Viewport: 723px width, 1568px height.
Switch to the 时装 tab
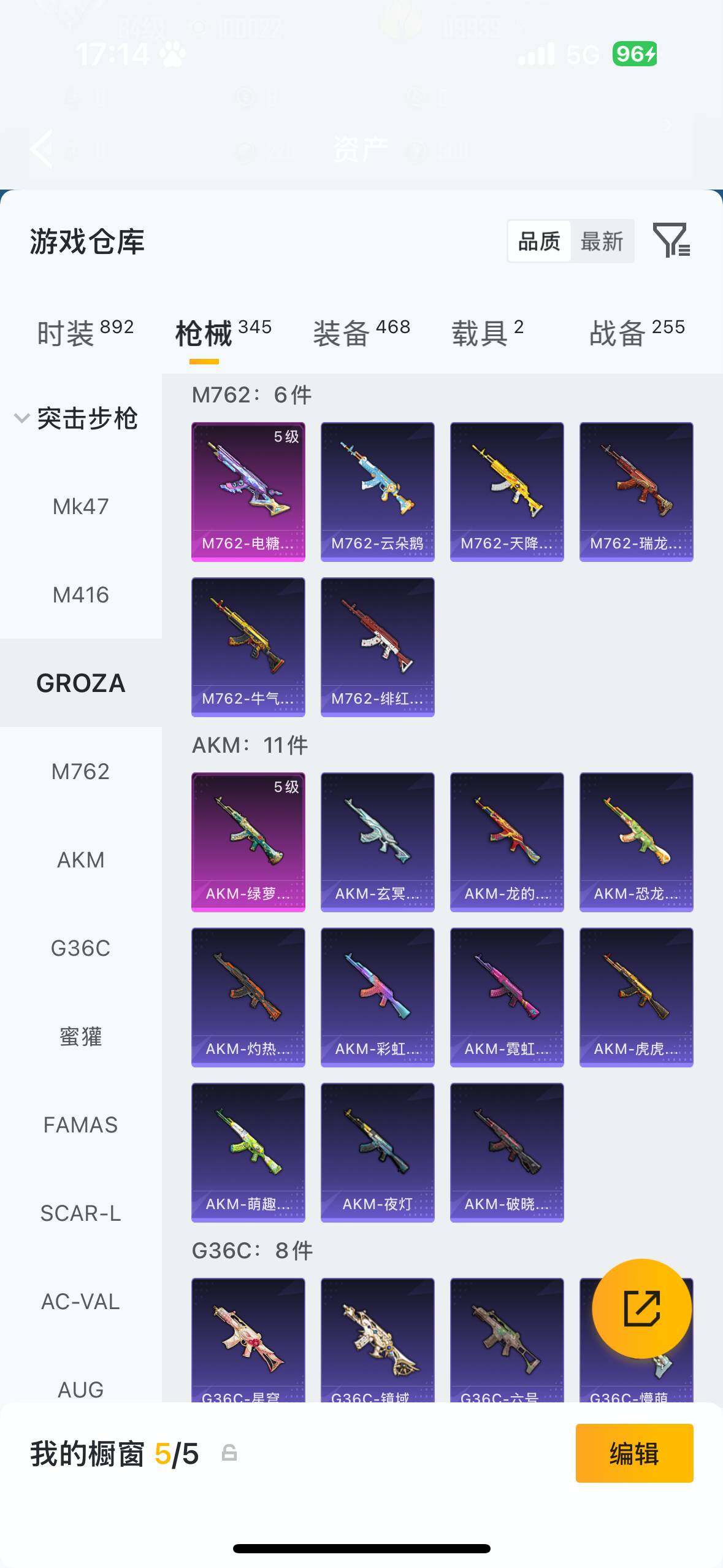[x=85, y=333]
